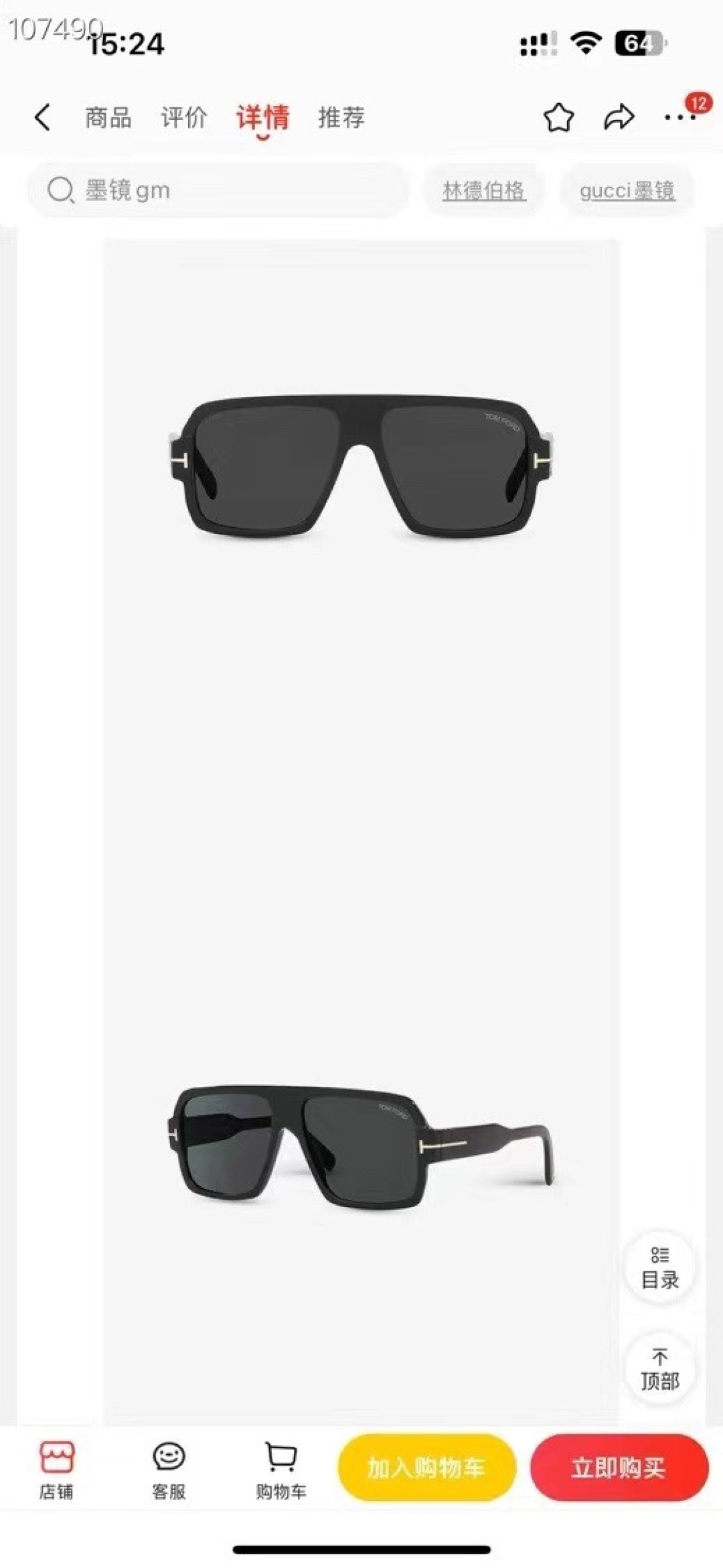Share this product
The image size is (723, 1568).
coord(619,118)
